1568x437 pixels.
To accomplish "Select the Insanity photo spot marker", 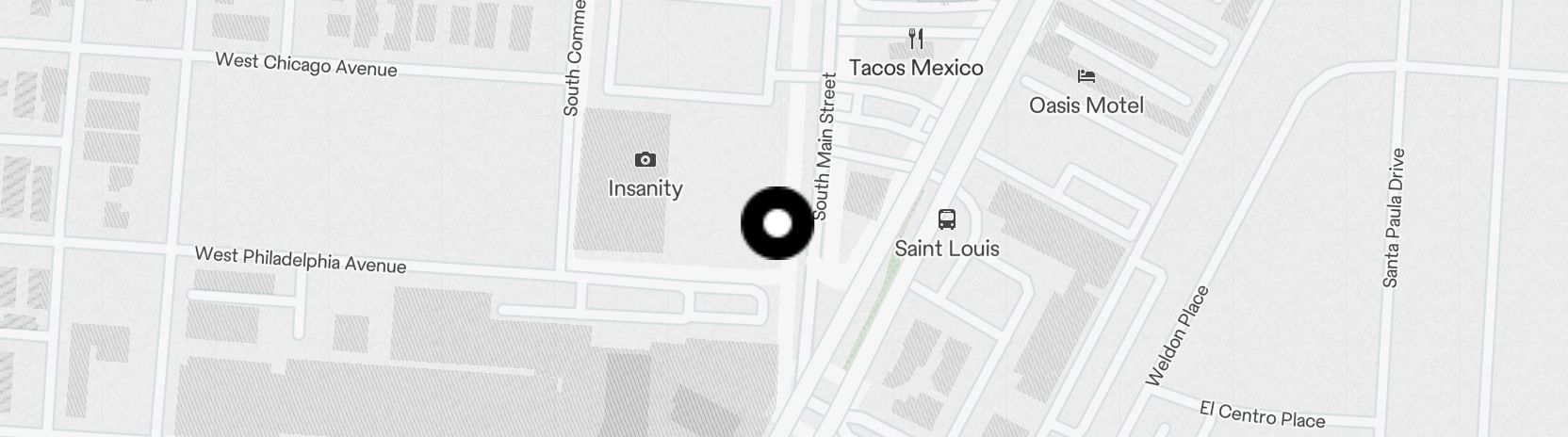I will click(x=645, y=160).
